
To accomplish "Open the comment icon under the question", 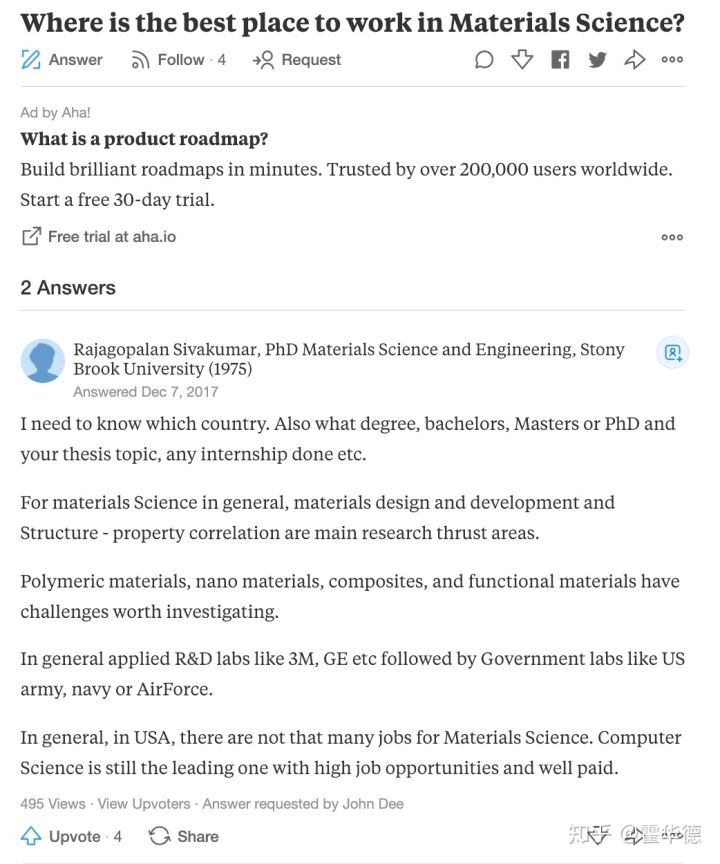I will 484,60.
